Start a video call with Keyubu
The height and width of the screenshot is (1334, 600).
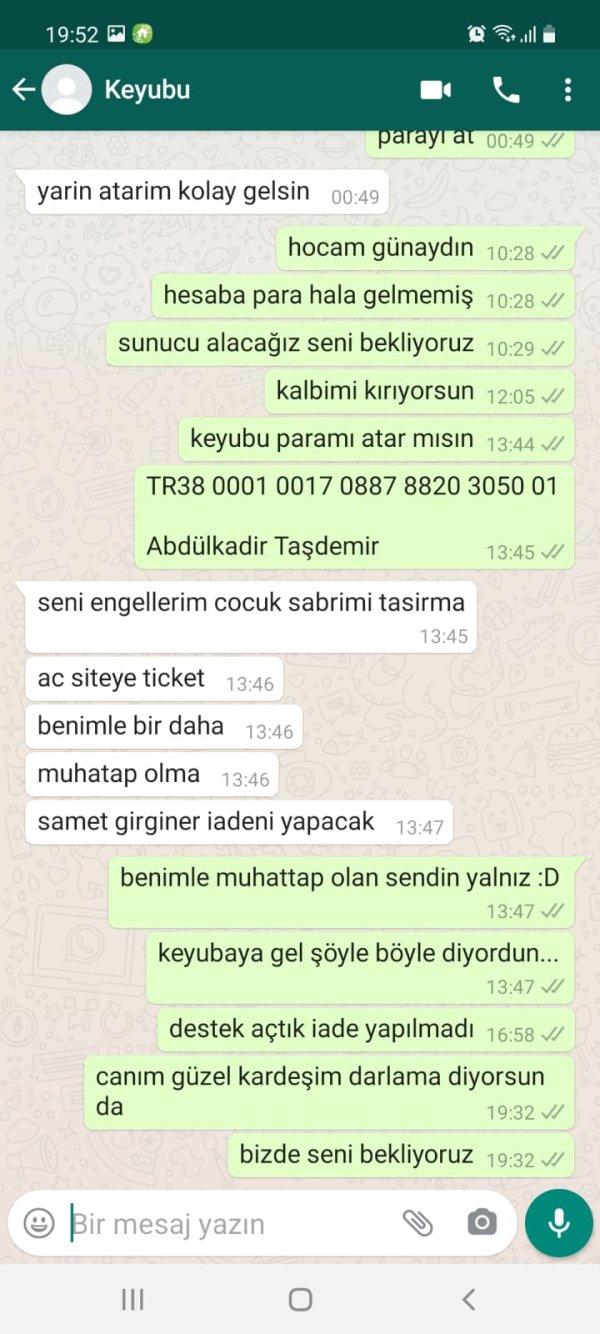click(x=435, y=90)
